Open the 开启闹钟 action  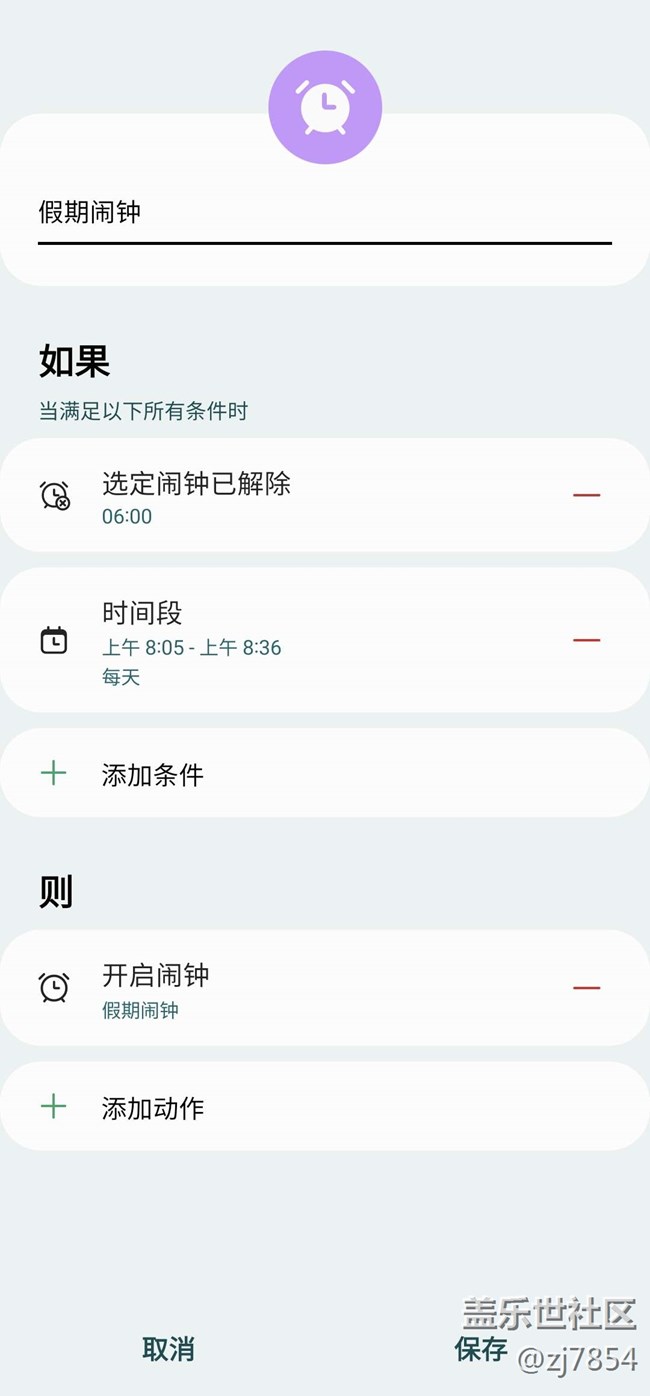tap(300, 988)
